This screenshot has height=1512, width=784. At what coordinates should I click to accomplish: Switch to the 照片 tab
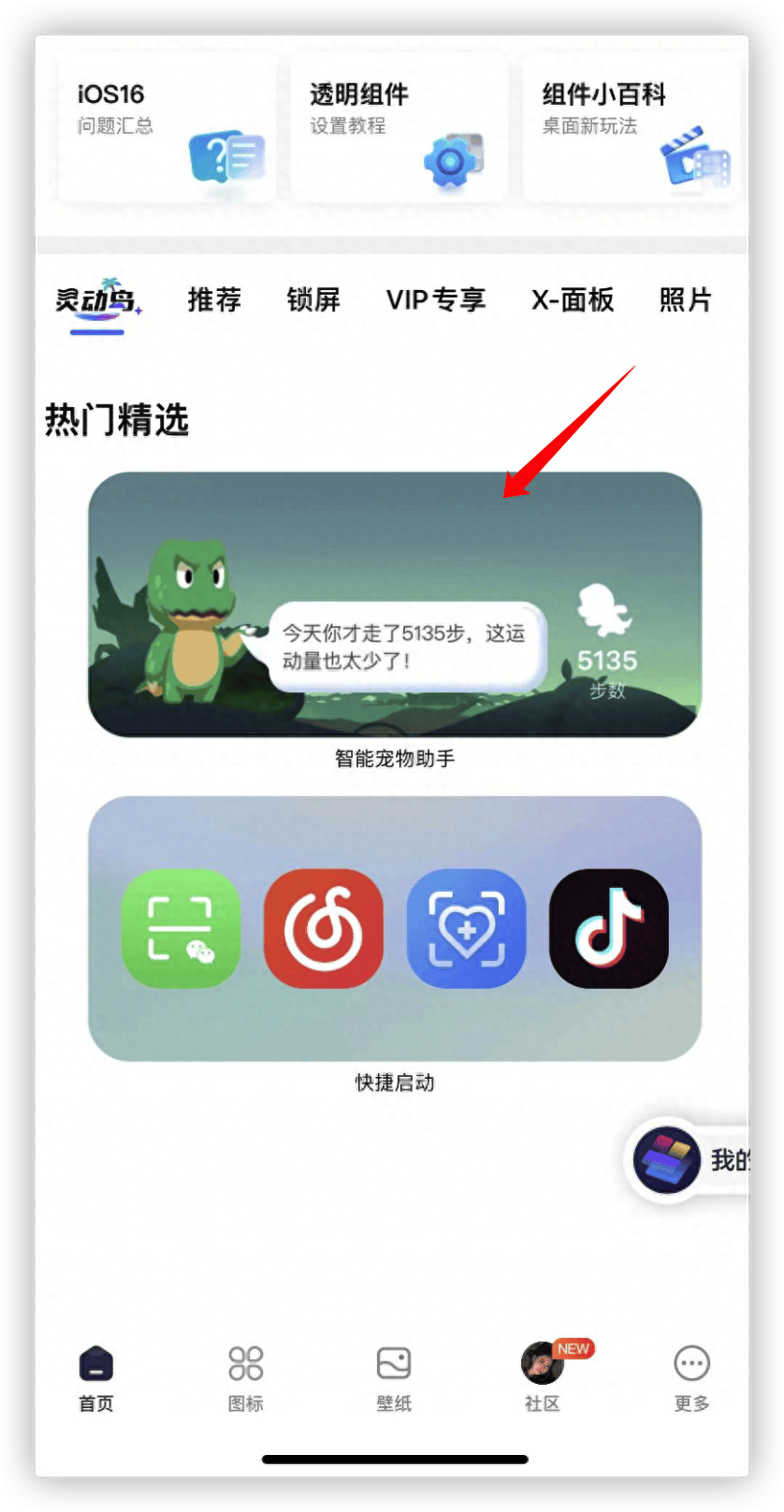685,300
